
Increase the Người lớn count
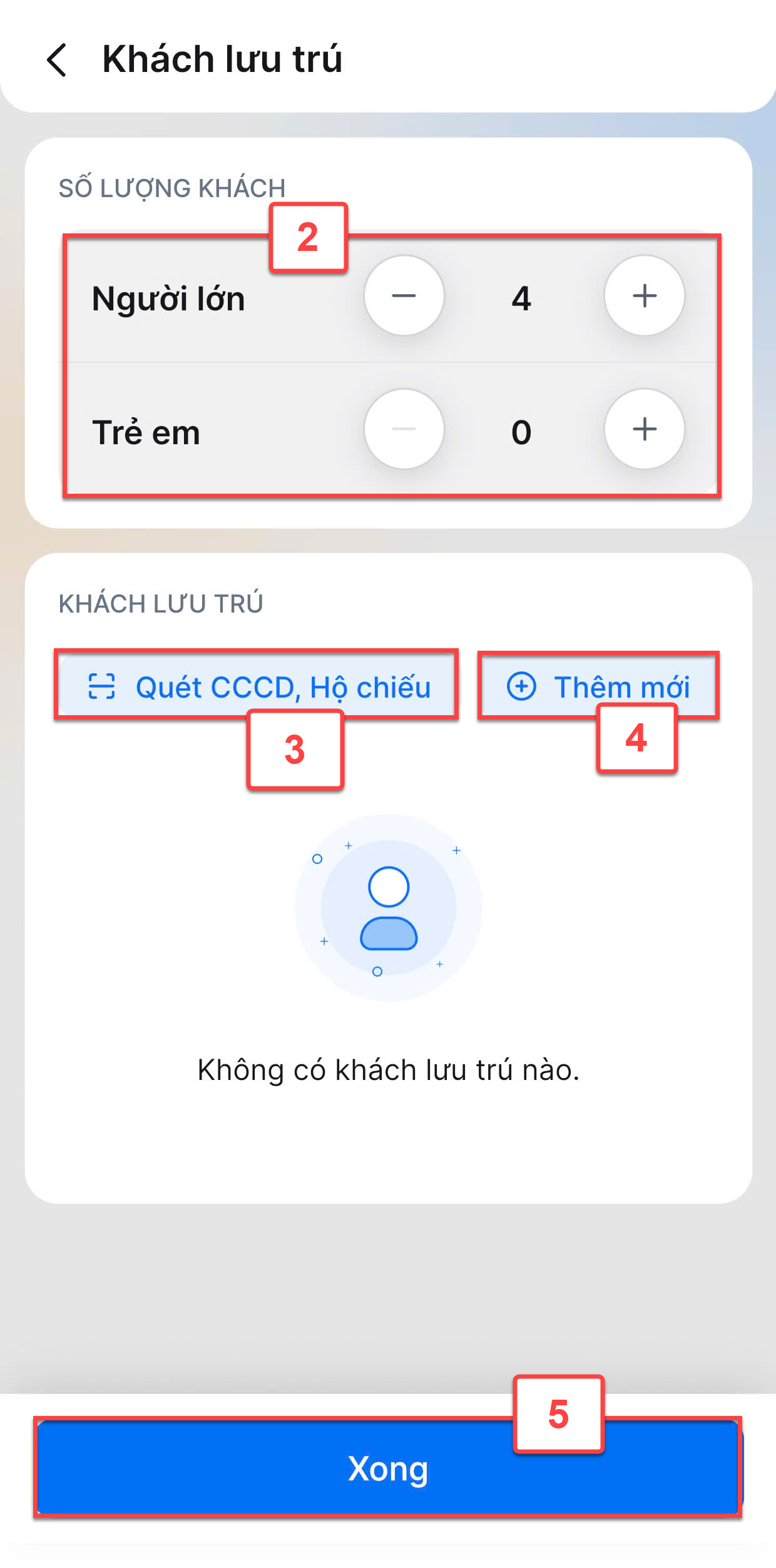644,296
